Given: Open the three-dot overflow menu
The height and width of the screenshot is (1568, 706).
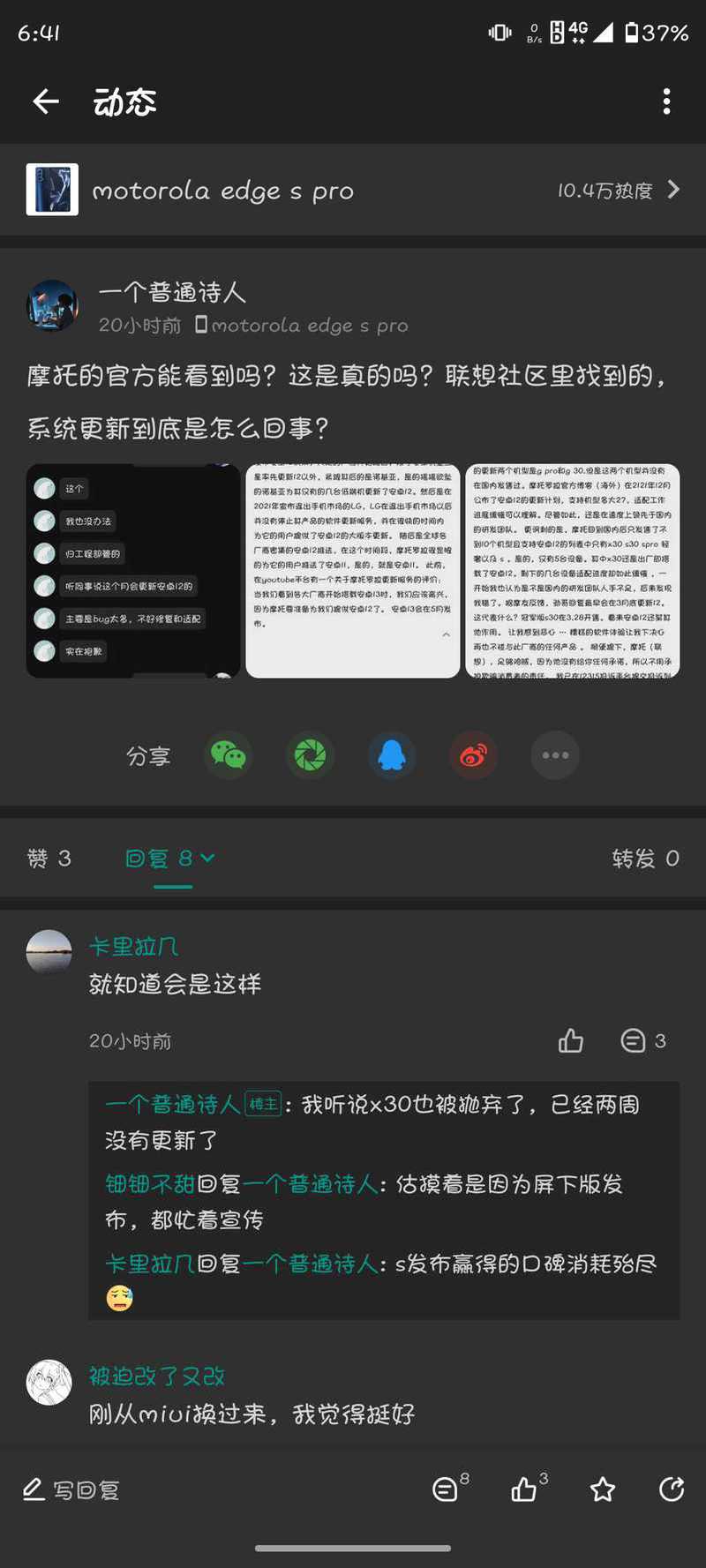Looking at the screenshot, I should (x=666, y=101).
